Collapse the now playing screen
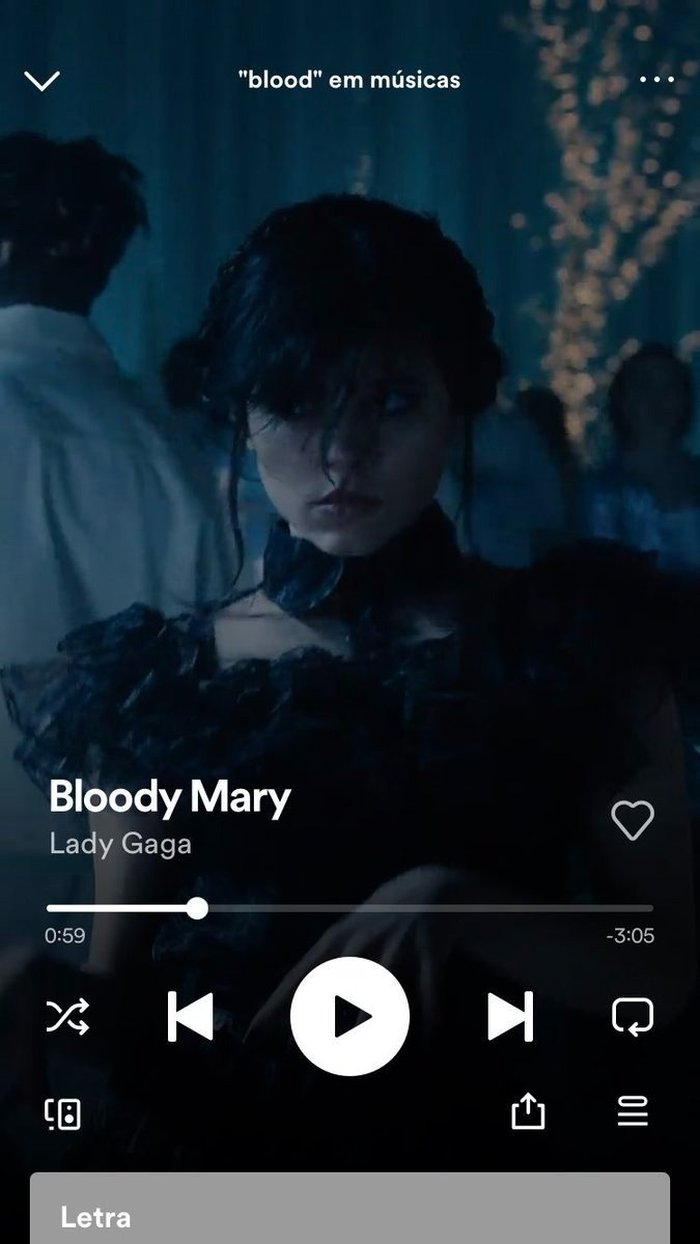Screen dimensions: 700x1244 [42, 80]
